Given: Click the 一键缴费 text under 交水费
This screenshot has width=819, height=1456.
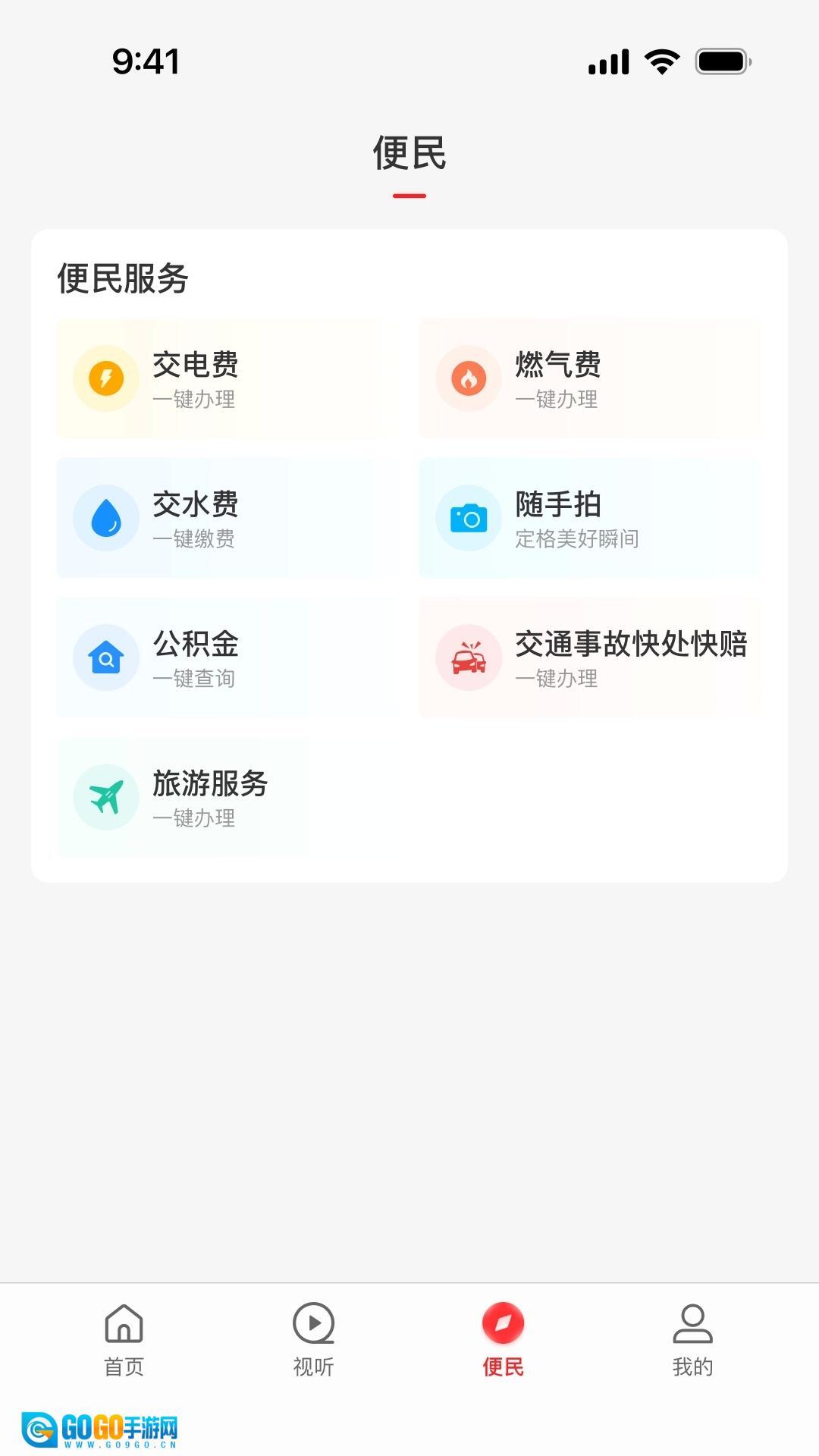Looking at the screenshot, I should pos(194,541).
